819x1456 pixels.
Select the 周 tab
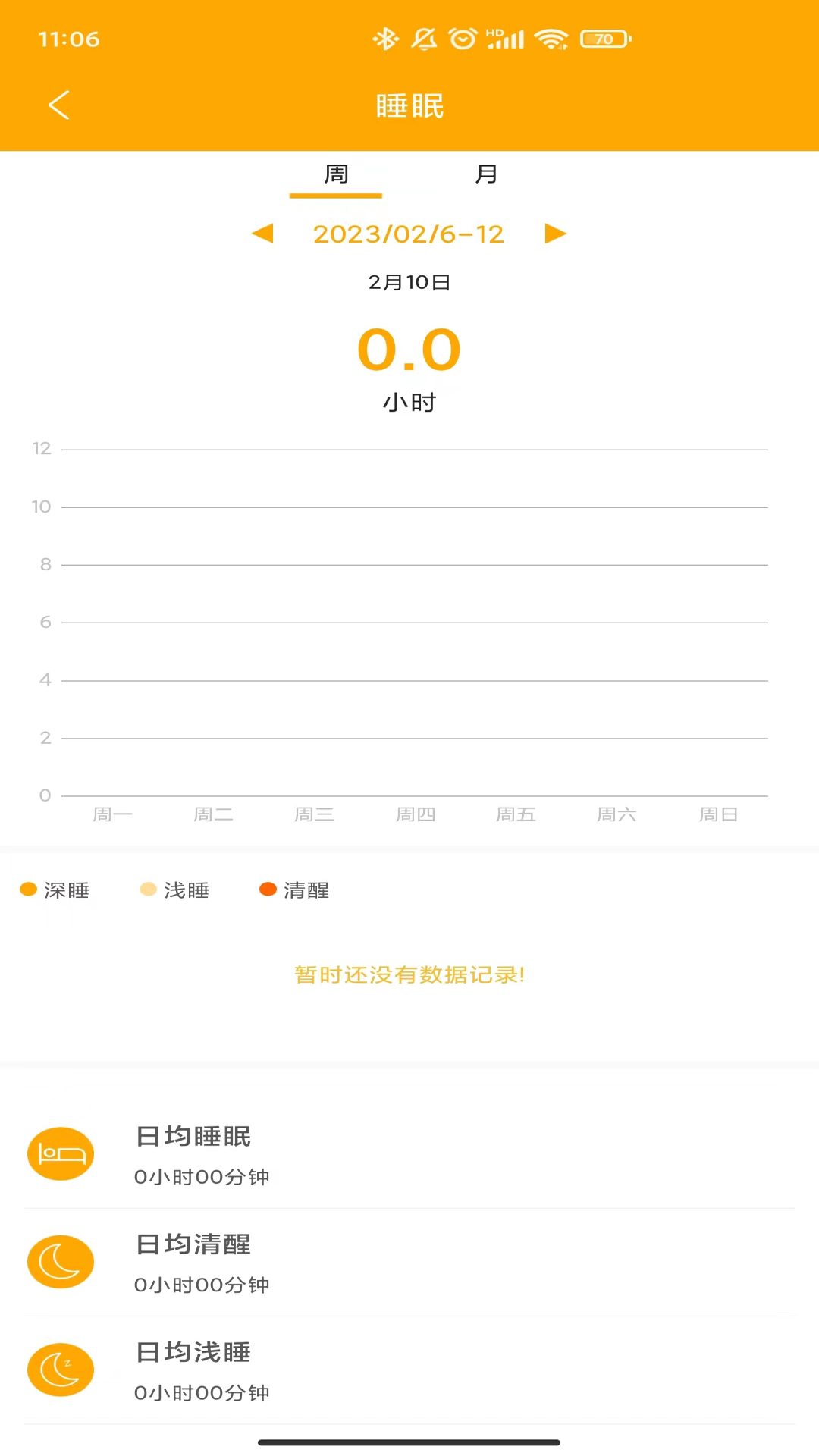pyautogui.click(x=336, y=174)
